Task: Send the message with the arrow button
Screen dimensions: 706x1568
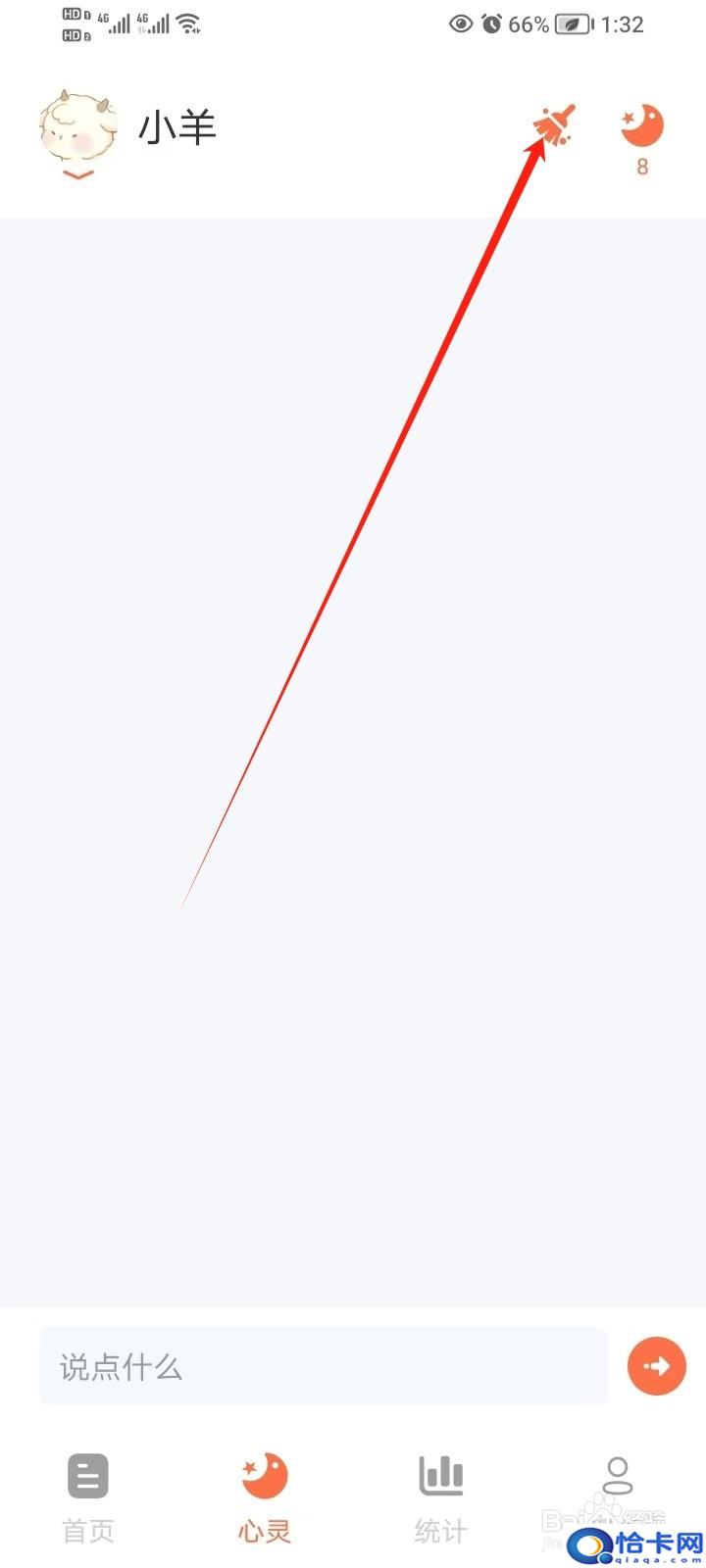Action: click(657, 1366)
